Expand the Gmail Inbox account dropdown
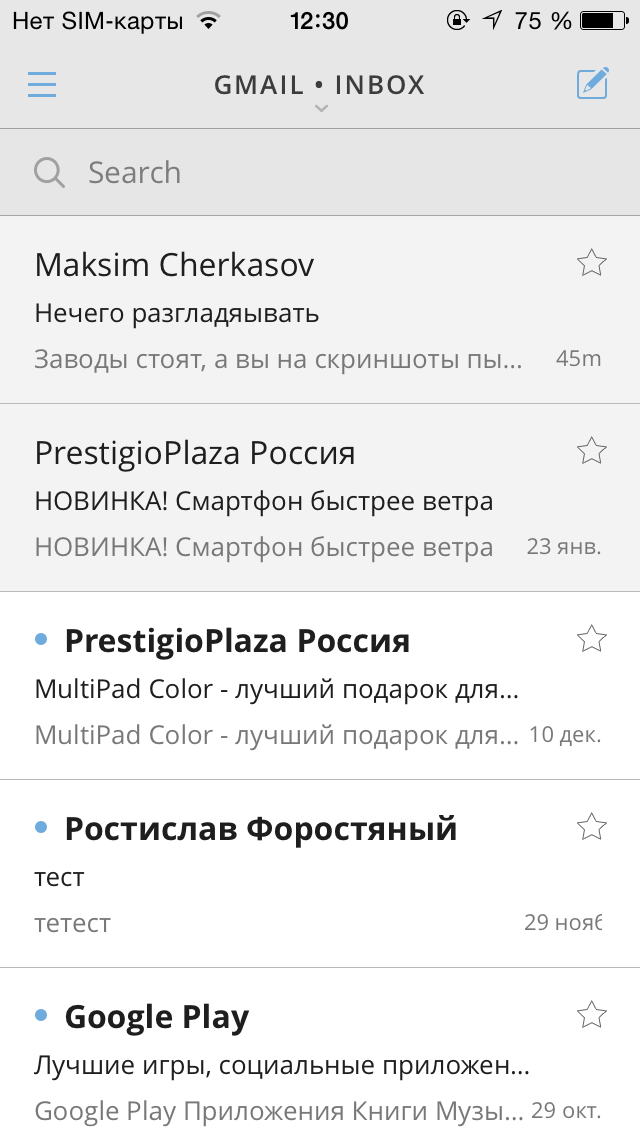The width and height of the screenshot is (640, 1136). [320, 90]
